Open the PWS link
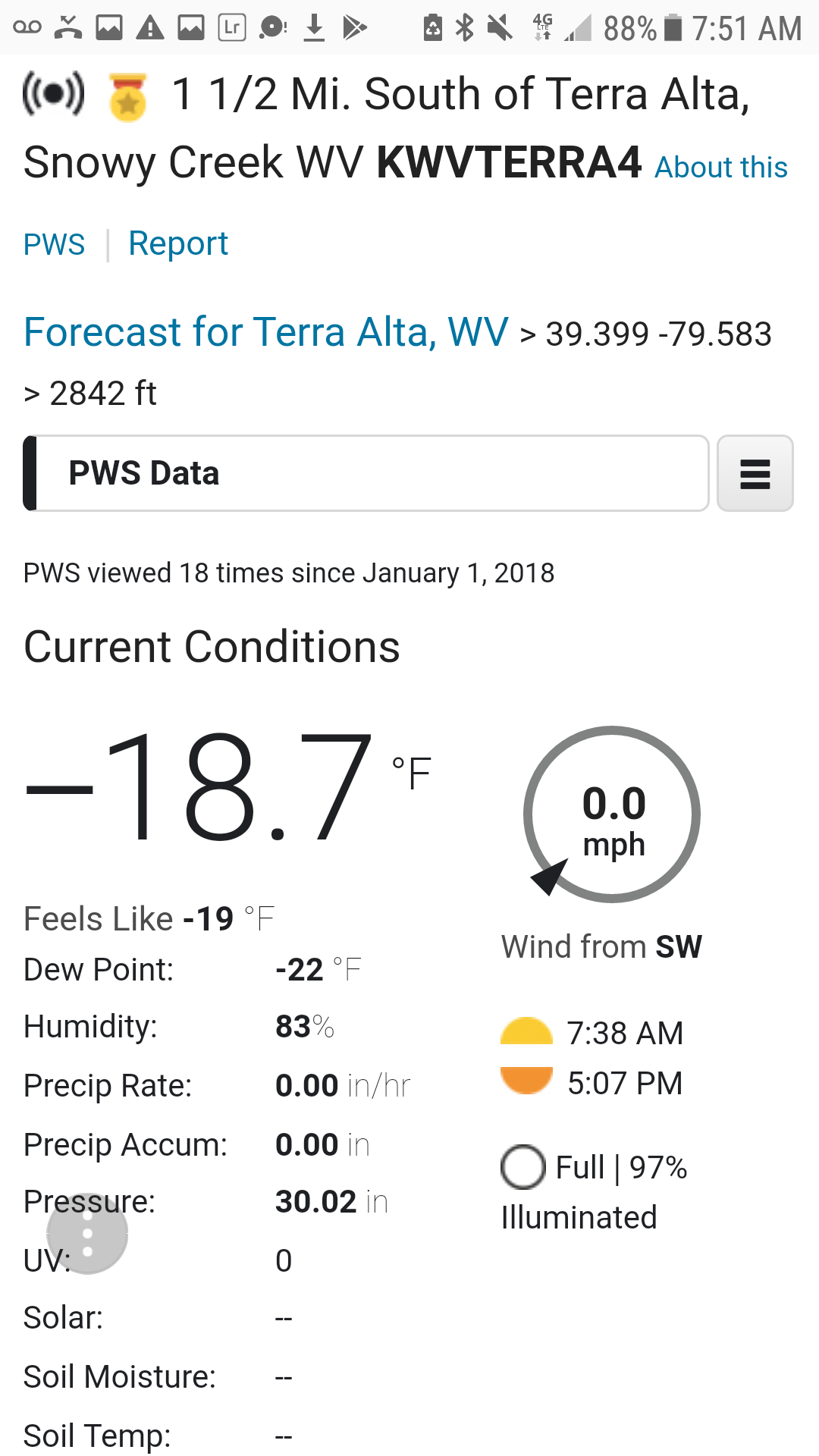The width and height of the screenshot is (819, 1456). click(54, 245)
